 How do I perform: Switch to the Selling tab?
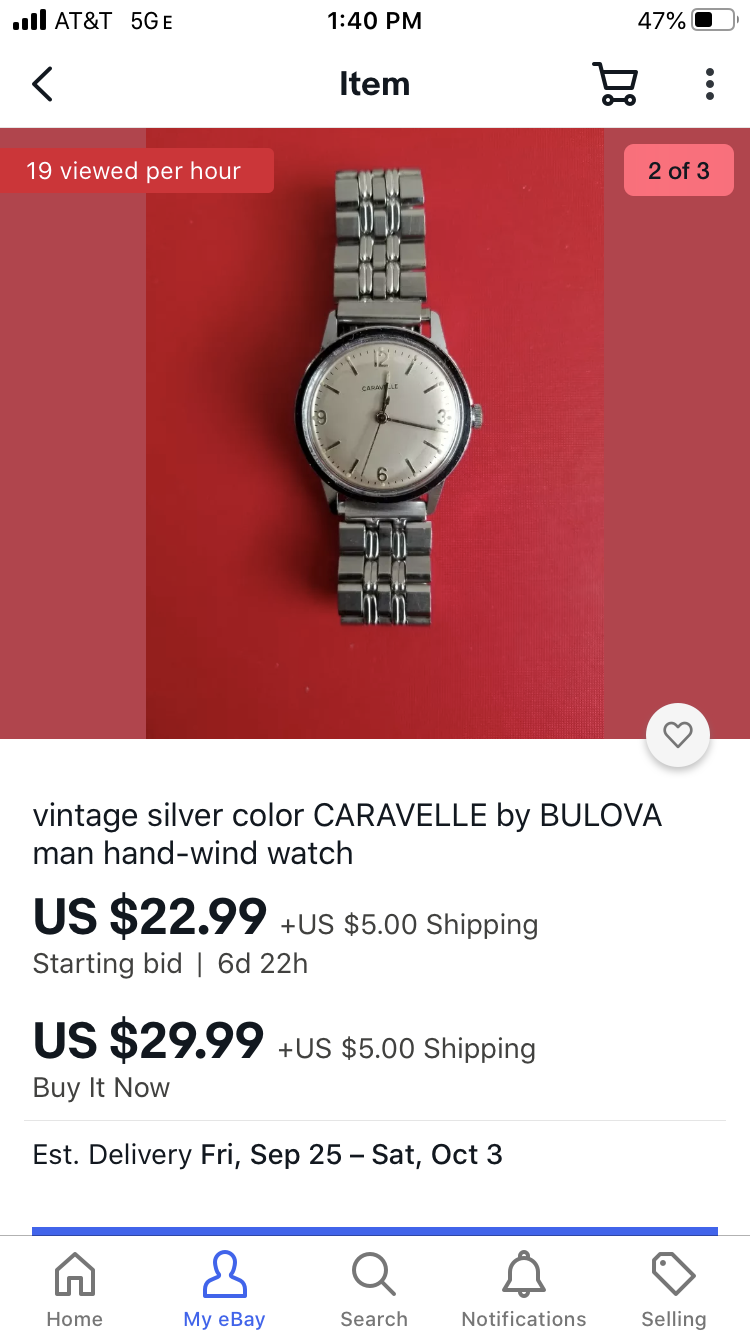(x=673, y=1289)
